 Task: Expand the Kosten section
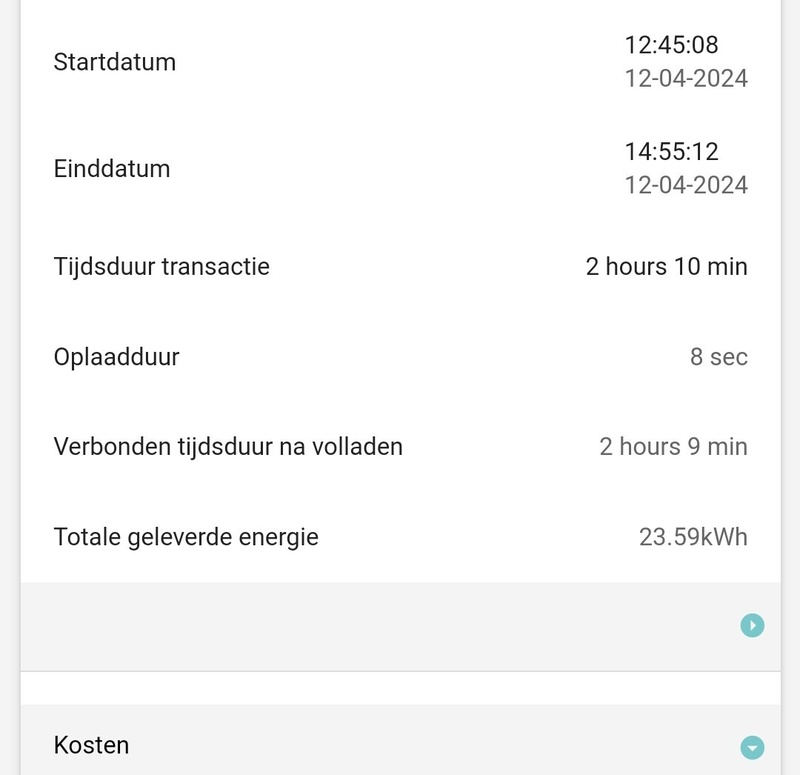pos(752,747)
